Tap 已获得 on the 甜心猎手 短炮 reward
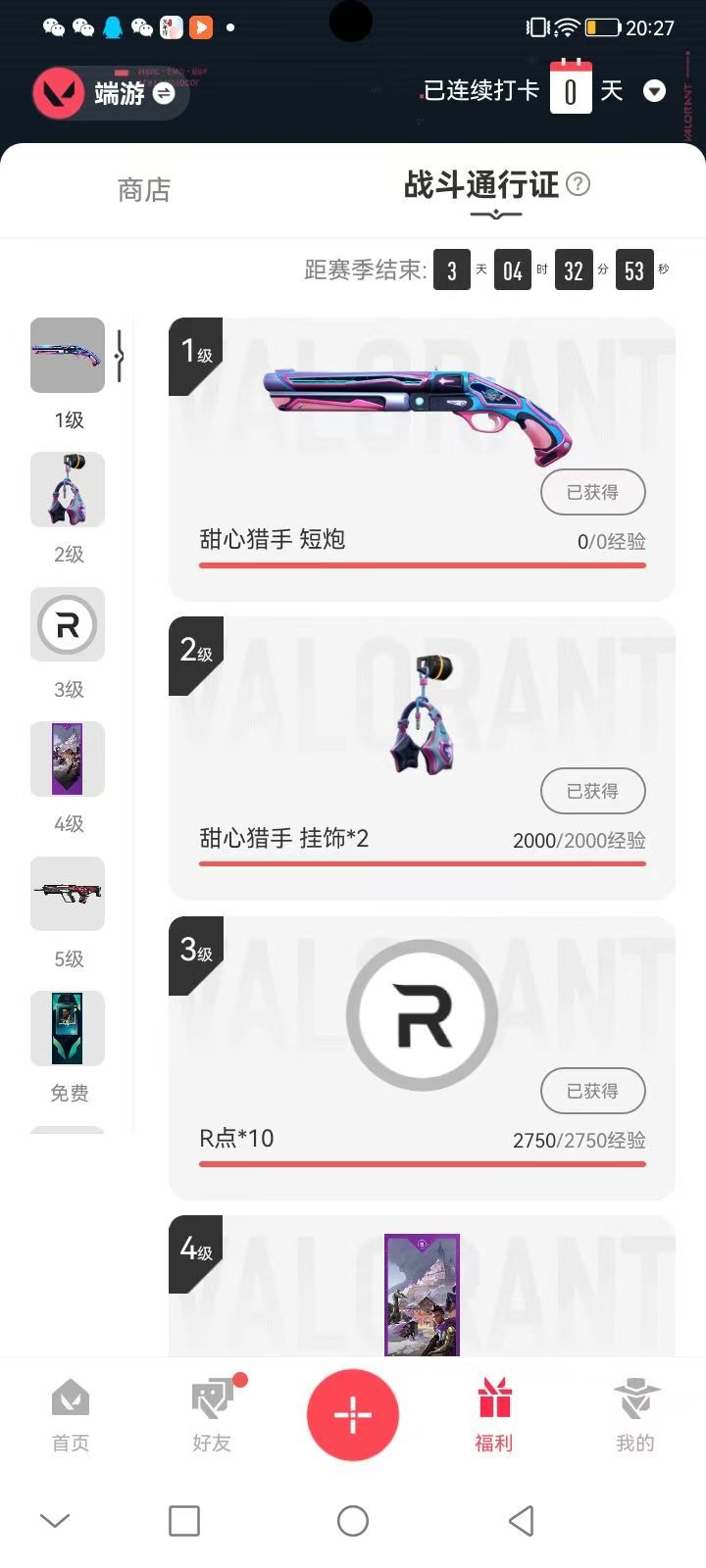The height and width of the screenshot is (1568, 706). coord(592,492)
